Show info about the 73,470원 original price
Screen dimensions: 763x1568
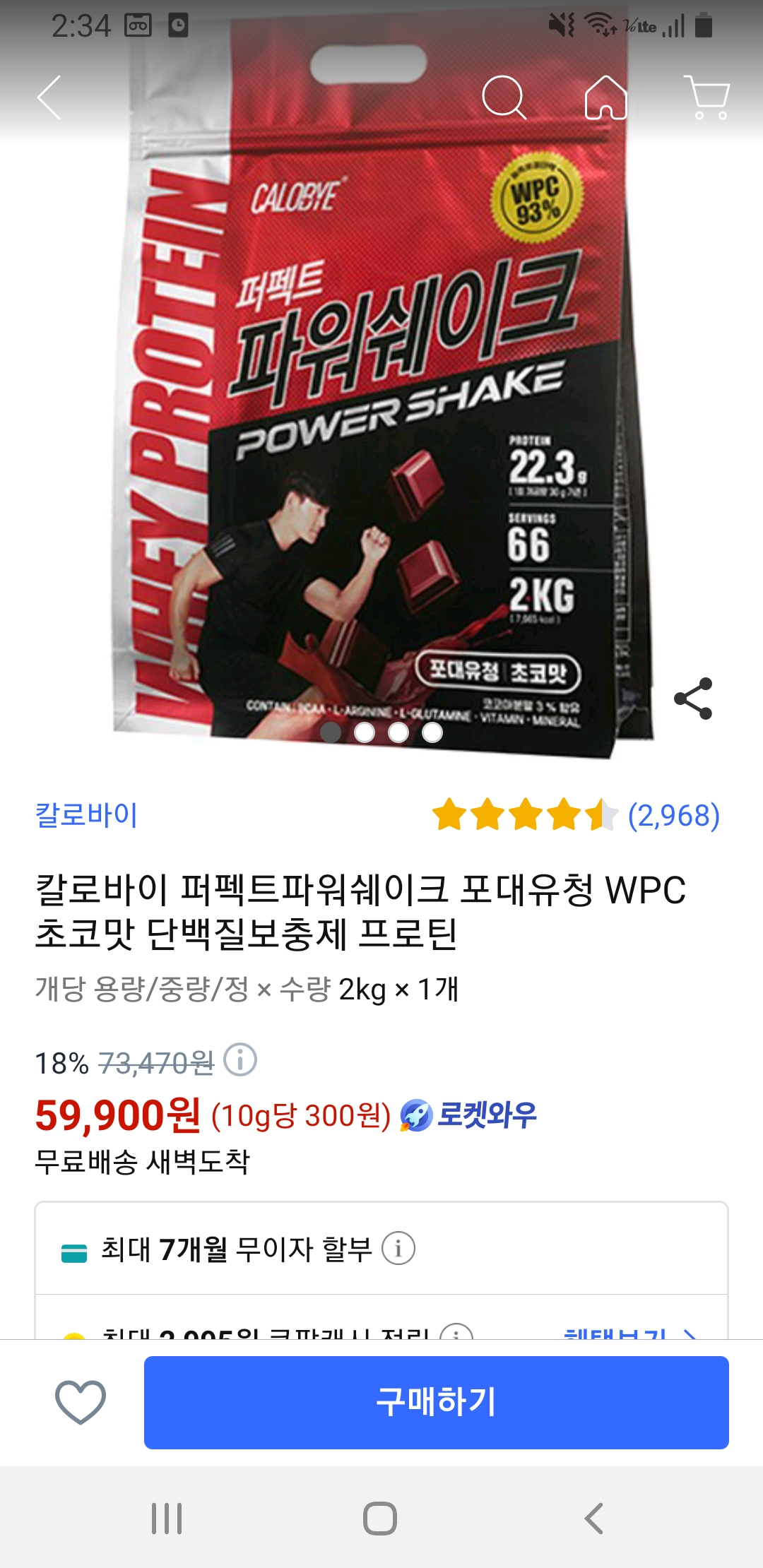point(240,1060)
